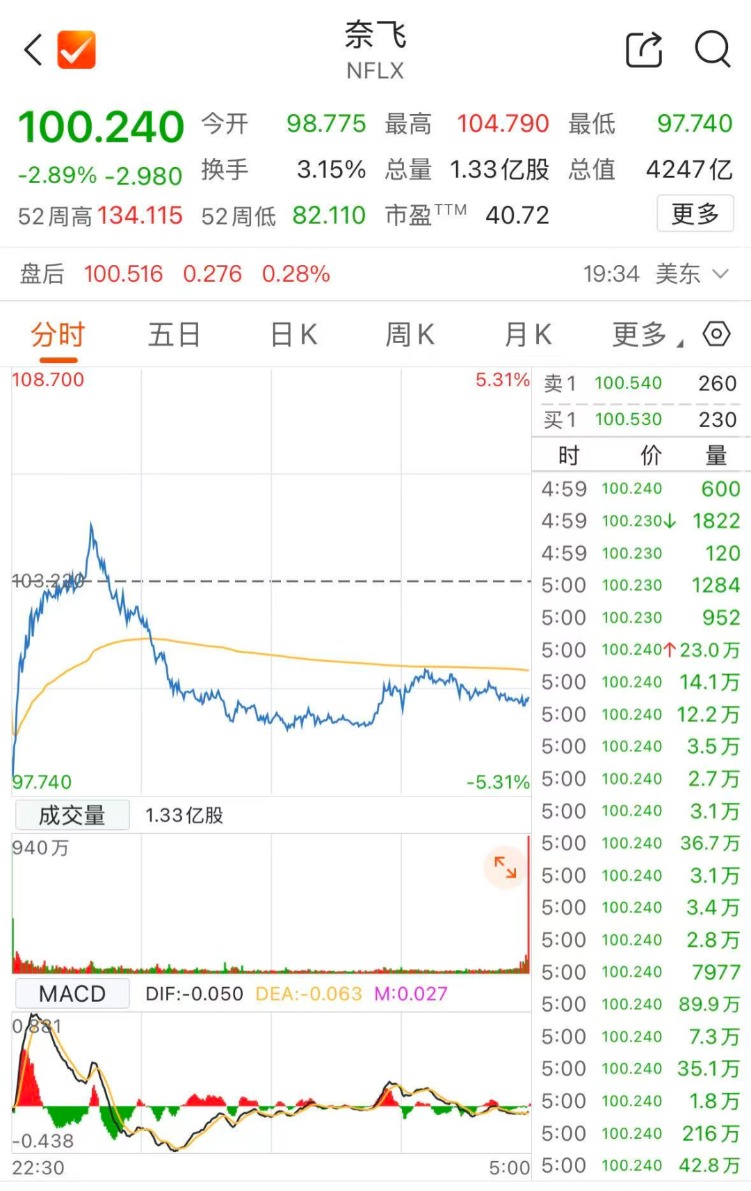Change the MACD indicator
The height and width of the screenshot is (1191, 751).
71,994
